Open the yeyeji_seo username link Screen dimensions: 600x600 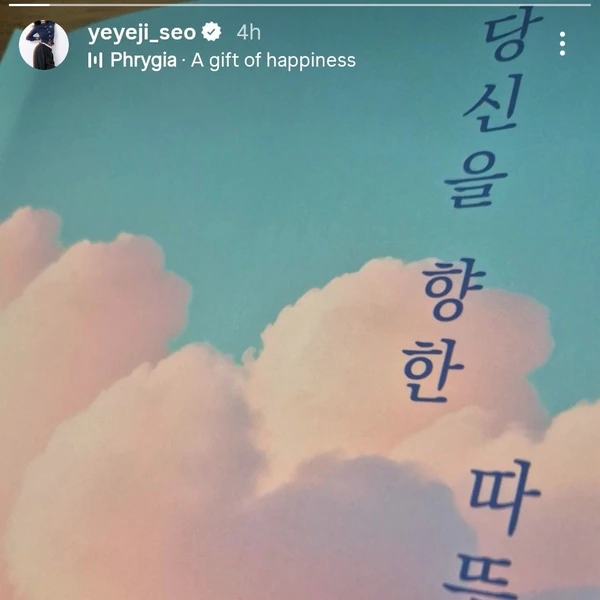tap(141, 33)
